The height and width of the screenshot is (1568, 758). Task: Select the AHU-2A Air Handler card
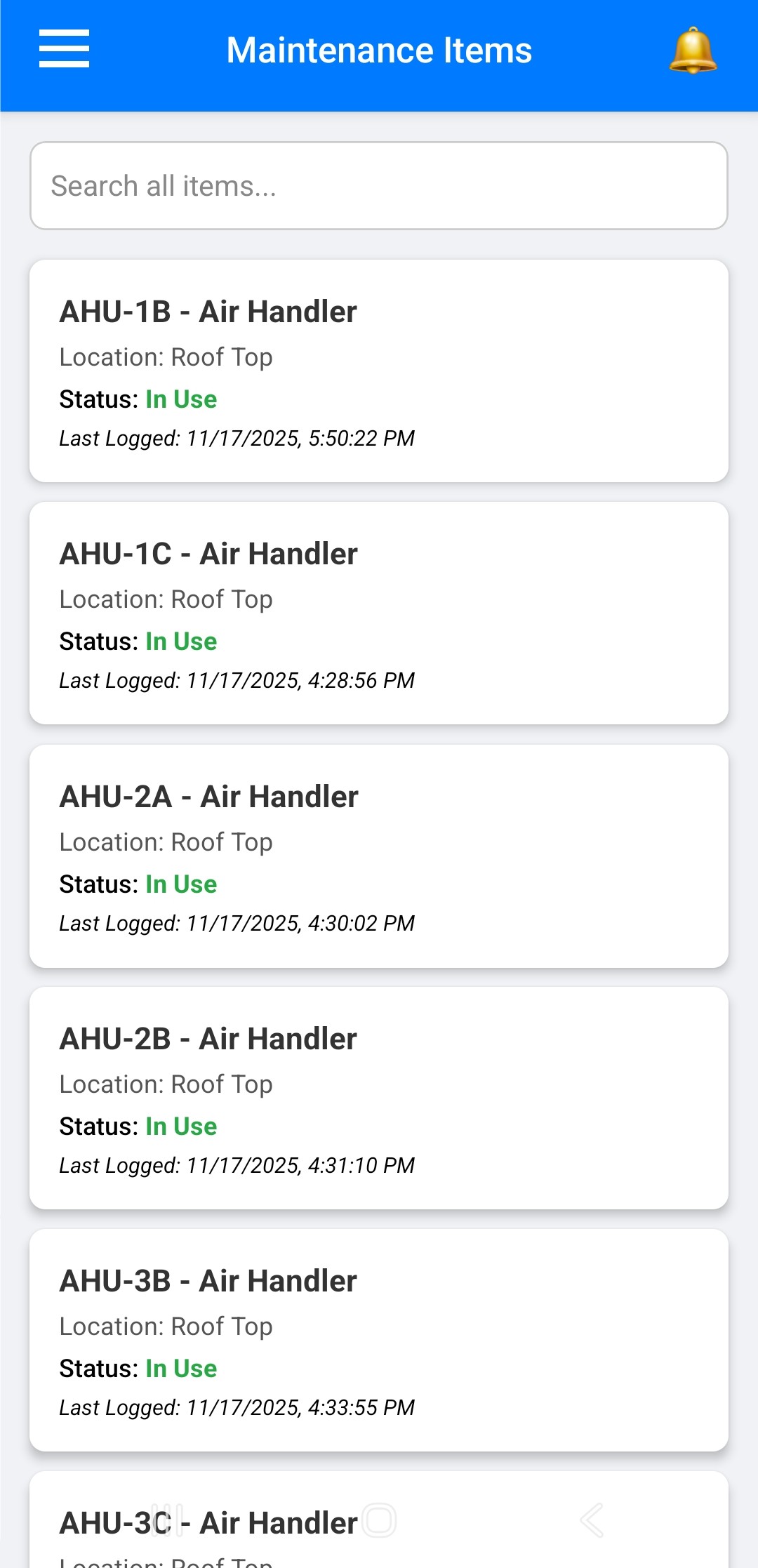[x=379, y=856]
